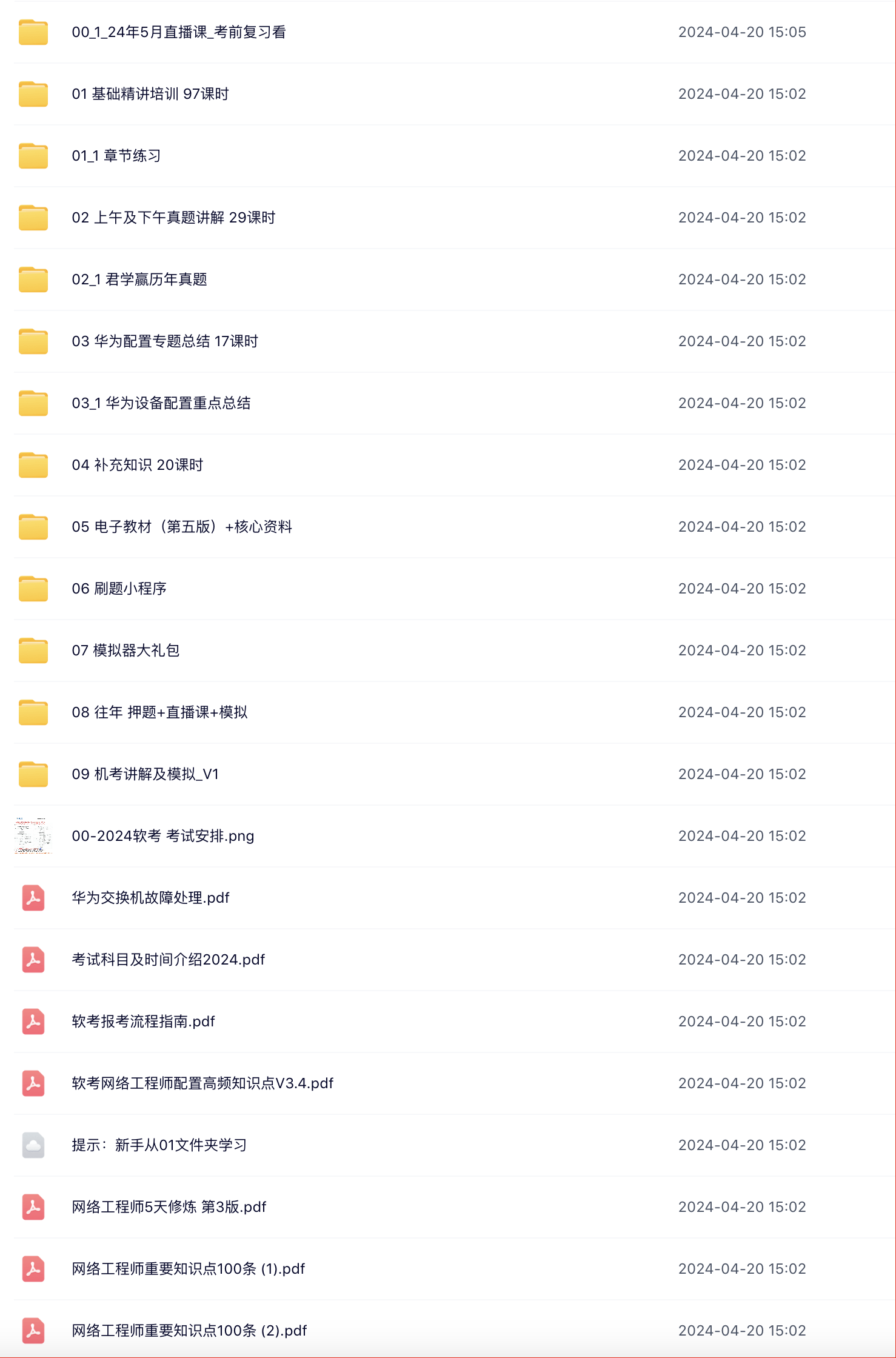Open folder 02 上午及下午真题讲解 29课时

(x=173, y=218)
